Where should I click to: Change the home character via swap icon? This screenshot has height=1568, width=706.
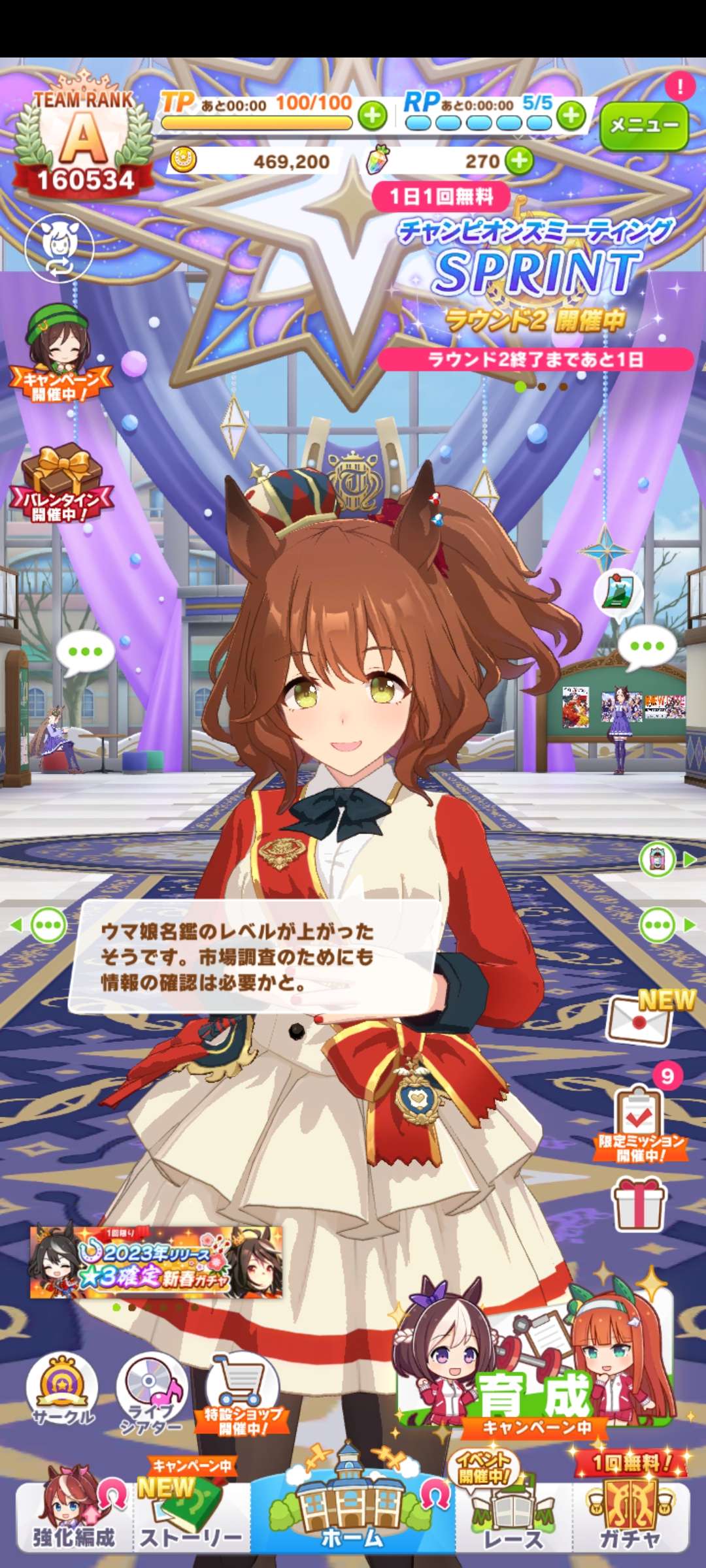coord(59,248)
